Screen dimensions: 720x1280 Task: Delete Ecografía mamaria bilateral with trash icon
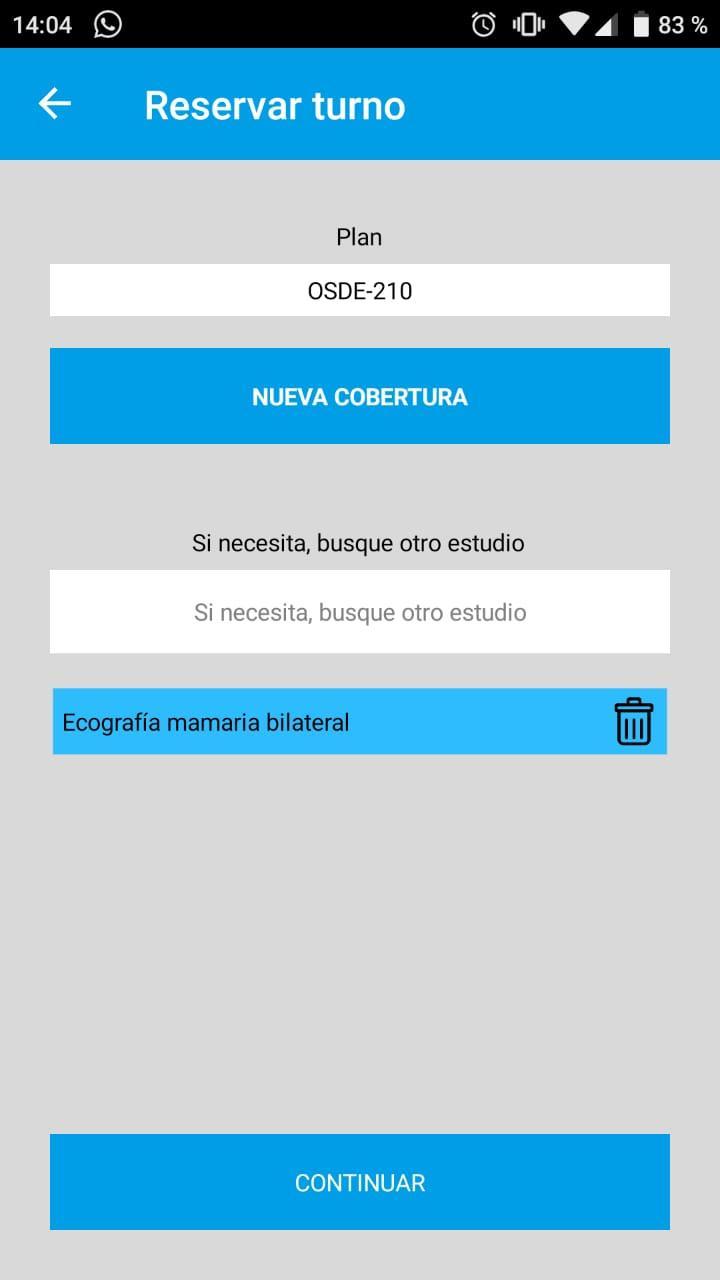pos(633,721)
